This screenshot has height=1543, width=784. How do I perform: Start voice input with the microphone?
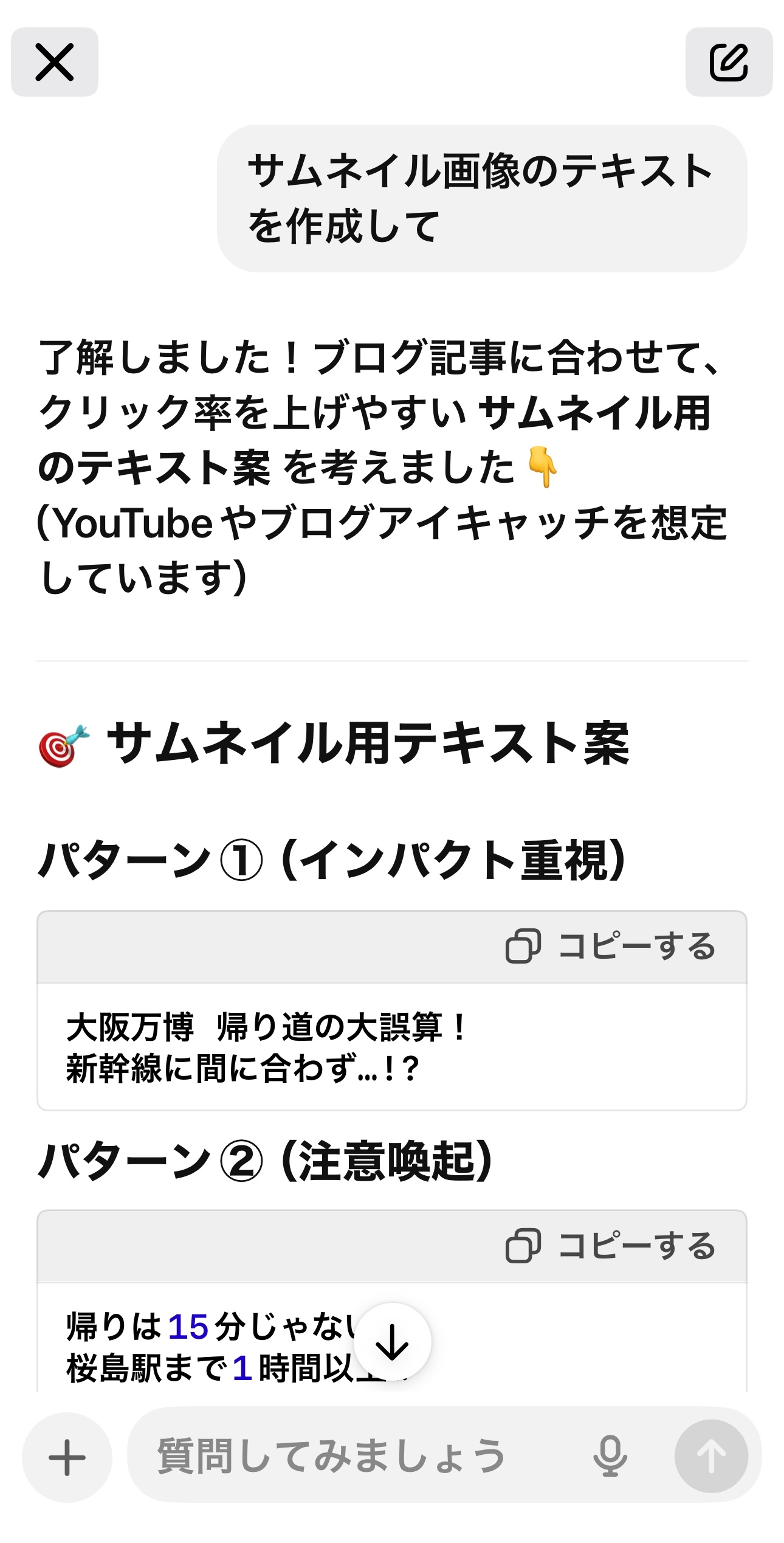[610, 1456]
